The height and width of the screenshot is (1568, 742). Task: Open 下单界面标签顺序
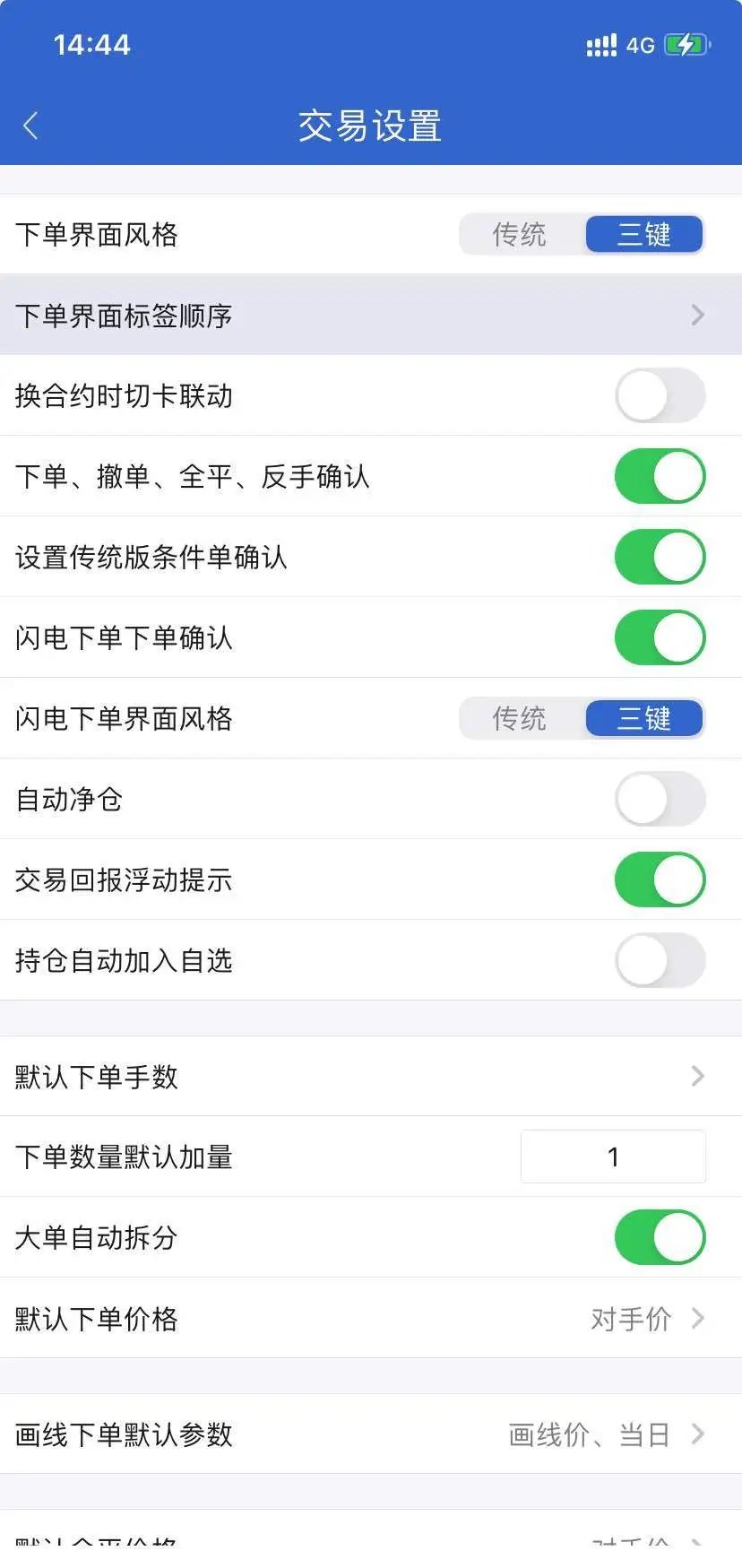[x=371, y=315]
